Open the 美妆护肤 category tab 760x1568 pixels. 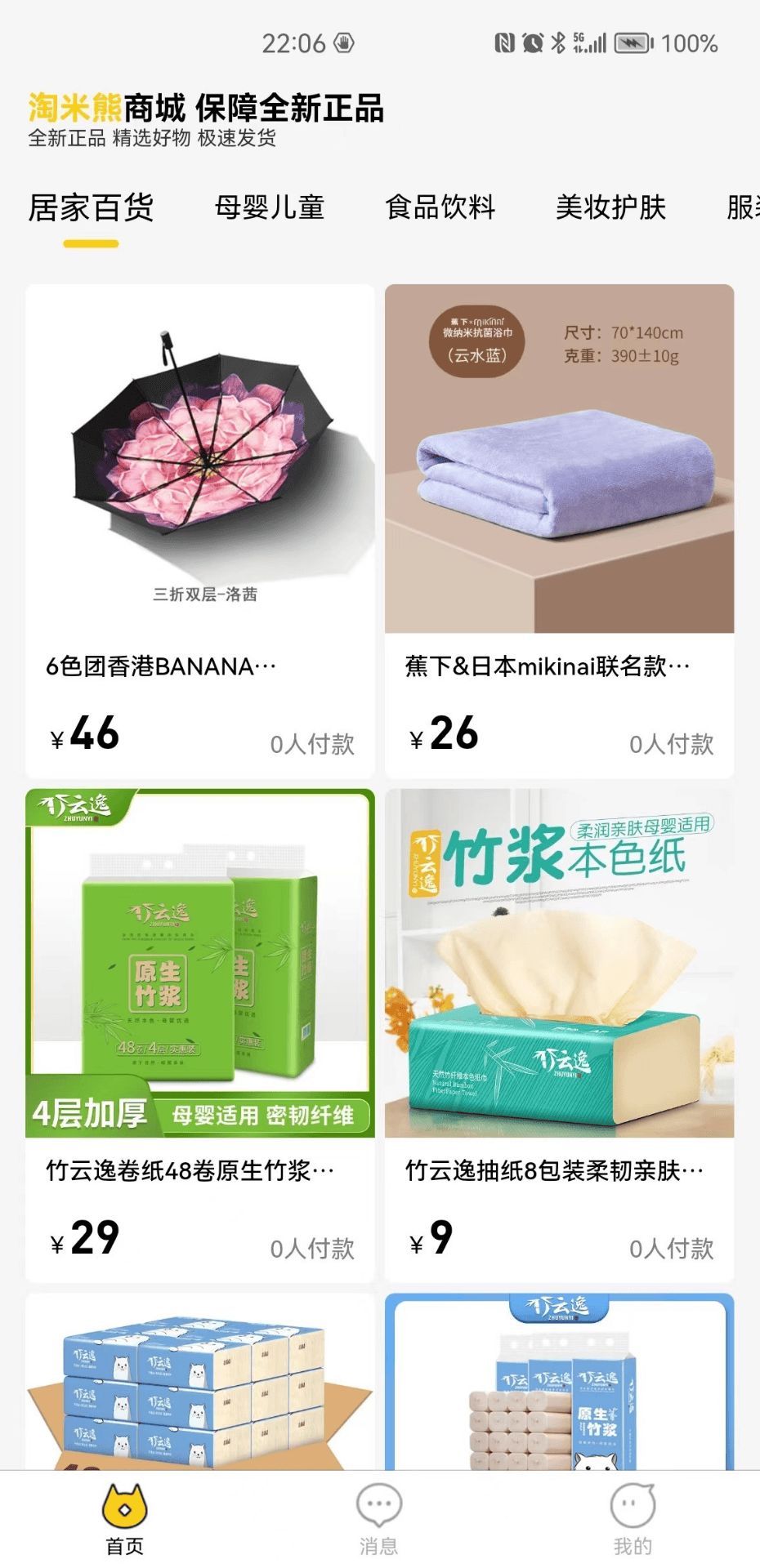(611, 209)
